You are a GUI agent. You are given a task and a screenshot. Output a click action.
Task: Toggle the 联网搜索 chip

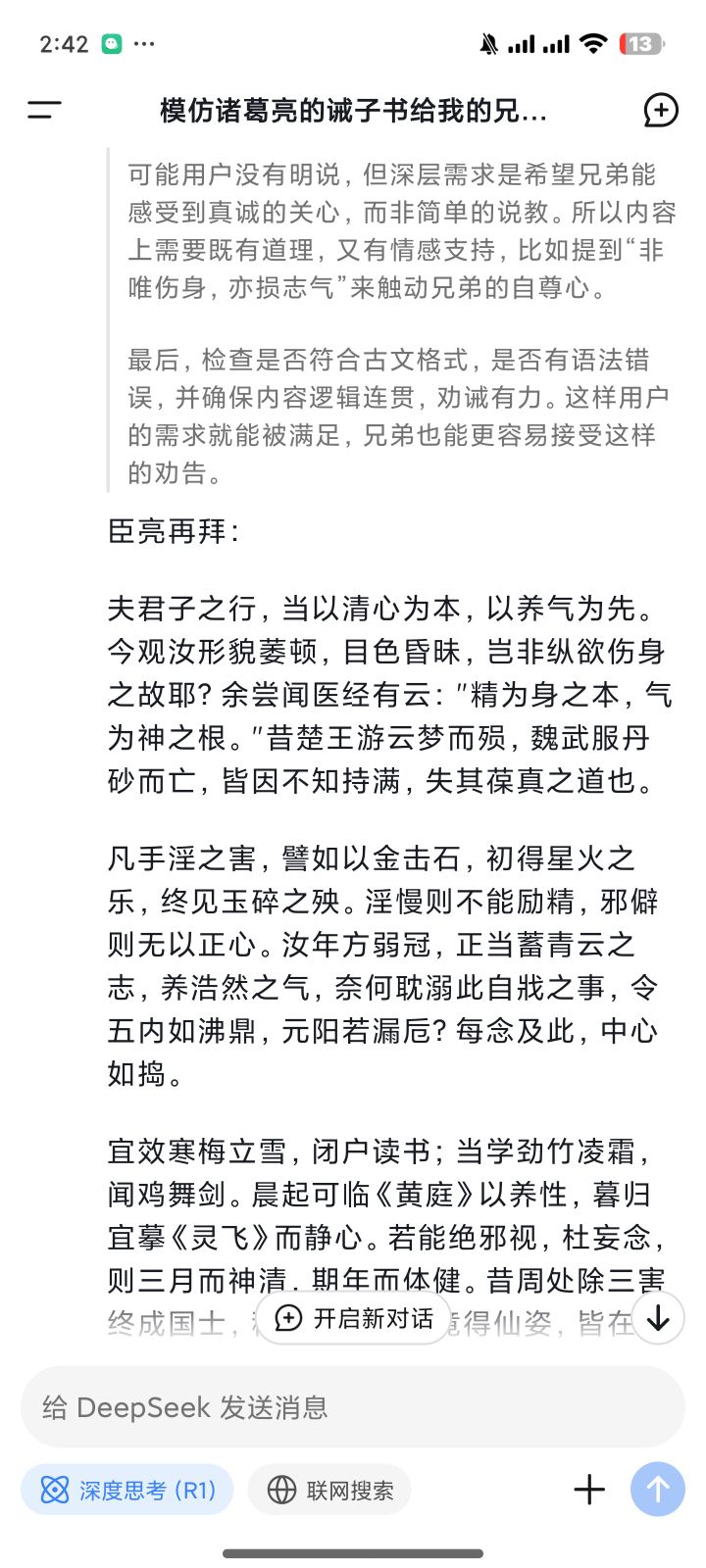pyautogui.click(x=329, y=1490)
